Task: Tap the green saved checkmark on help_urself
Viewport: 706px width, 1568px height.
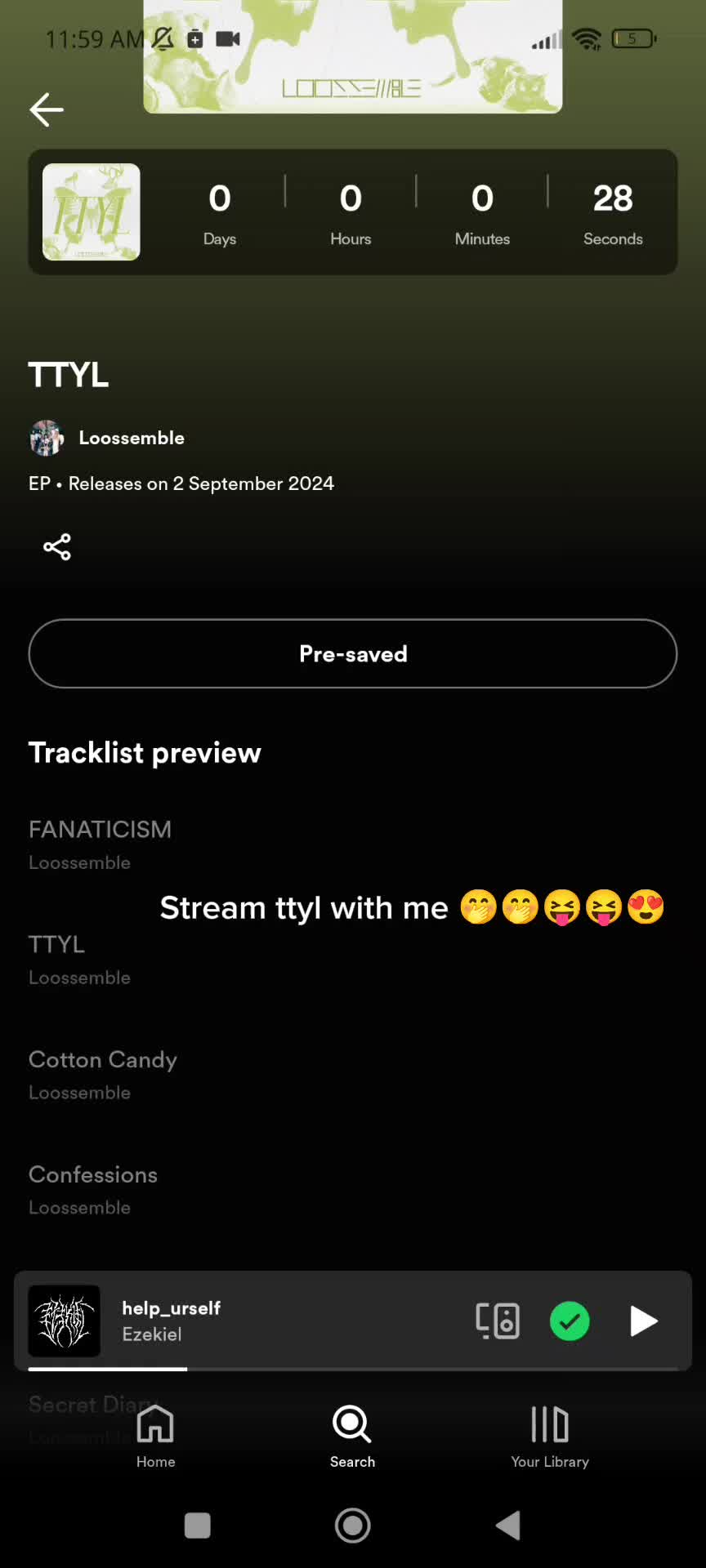Action: tap(570, 1321)
